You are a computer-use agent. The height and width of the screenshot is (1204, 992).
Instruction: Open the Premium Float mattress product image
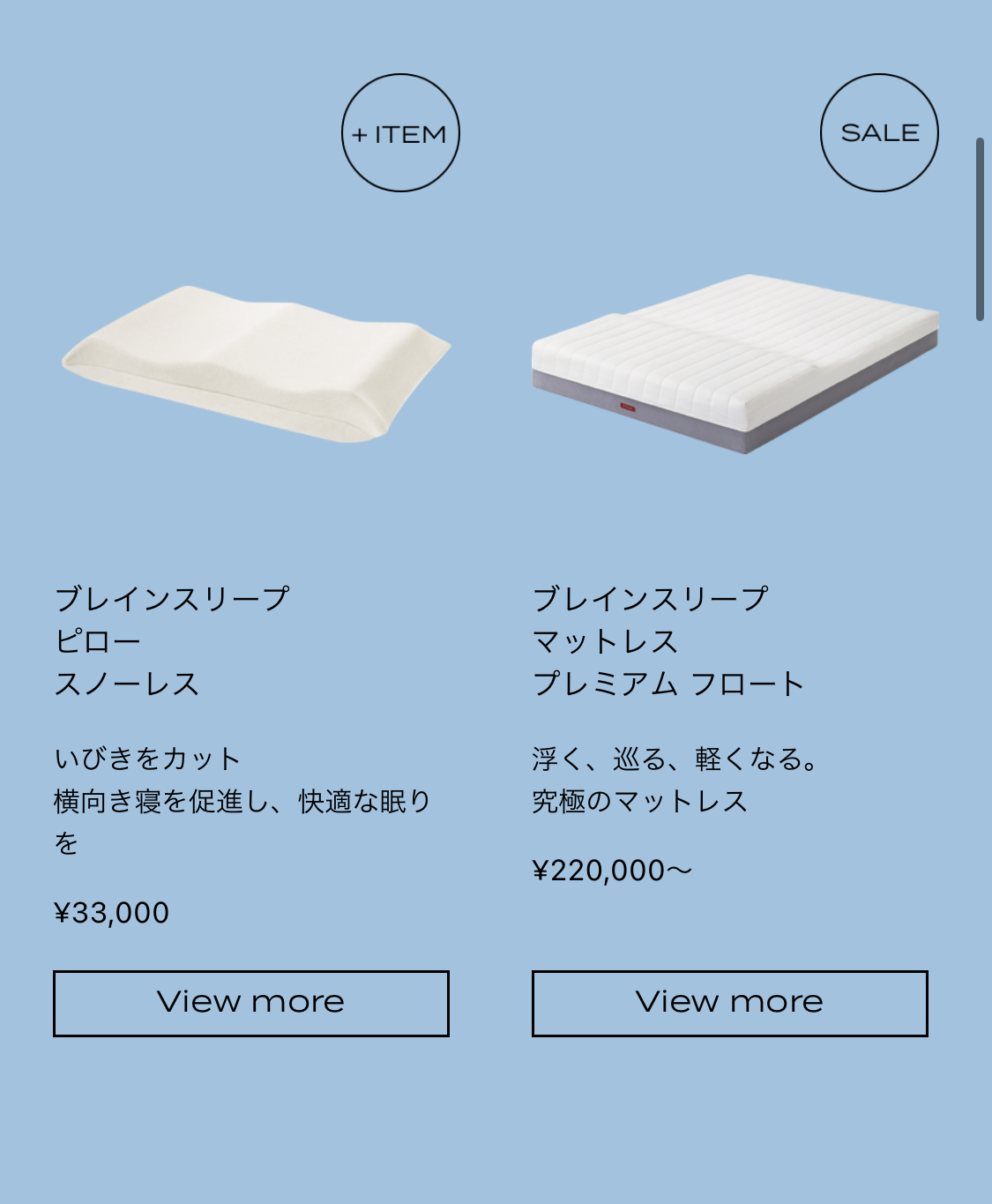point(735,363)
